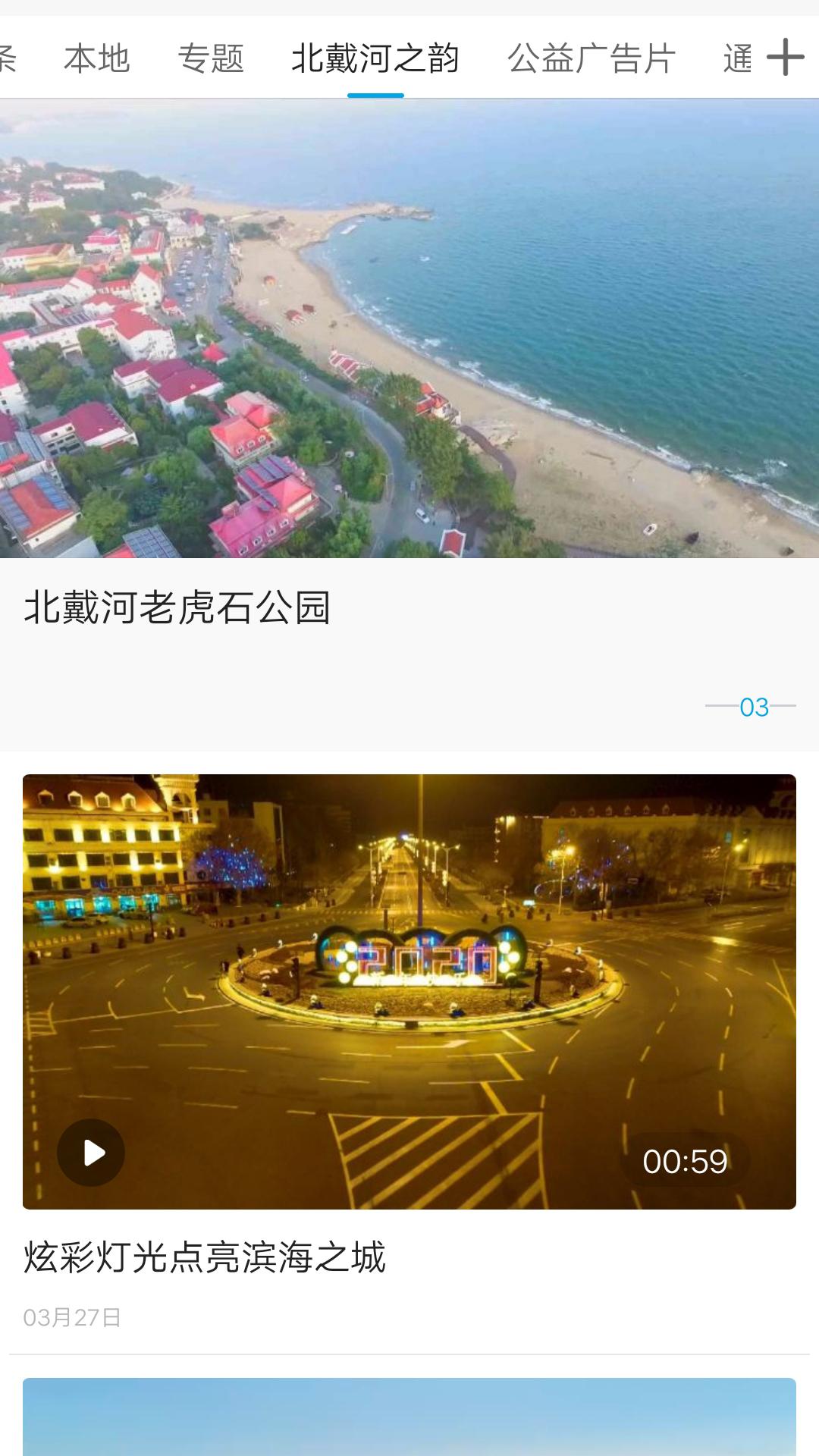819x1456 pixels.
Task: Switch to the 专题 tab
Action: pos(211,59)
